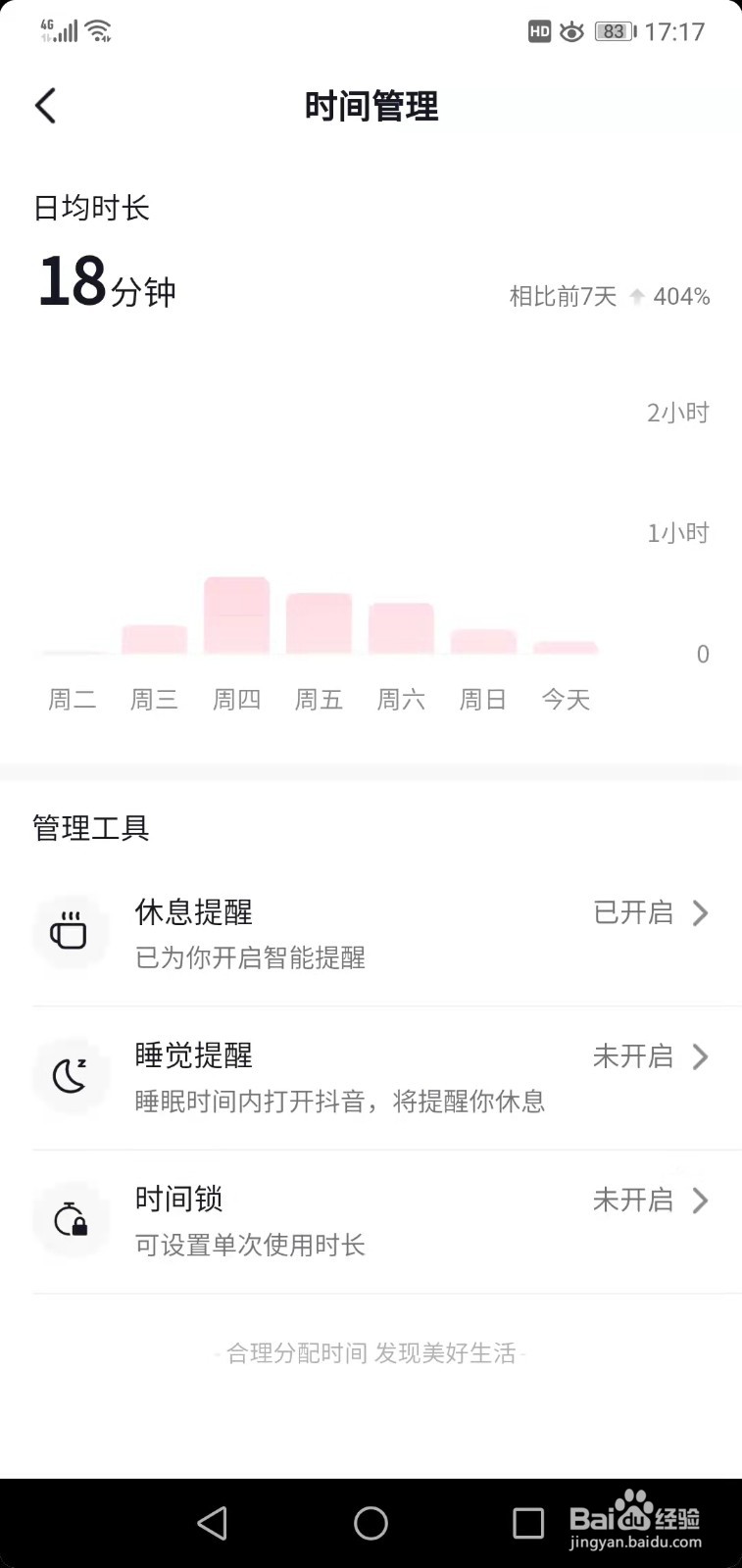Tap the back arrow at top left
This screenshot has width=742, height=1568.
click(44, 105)
